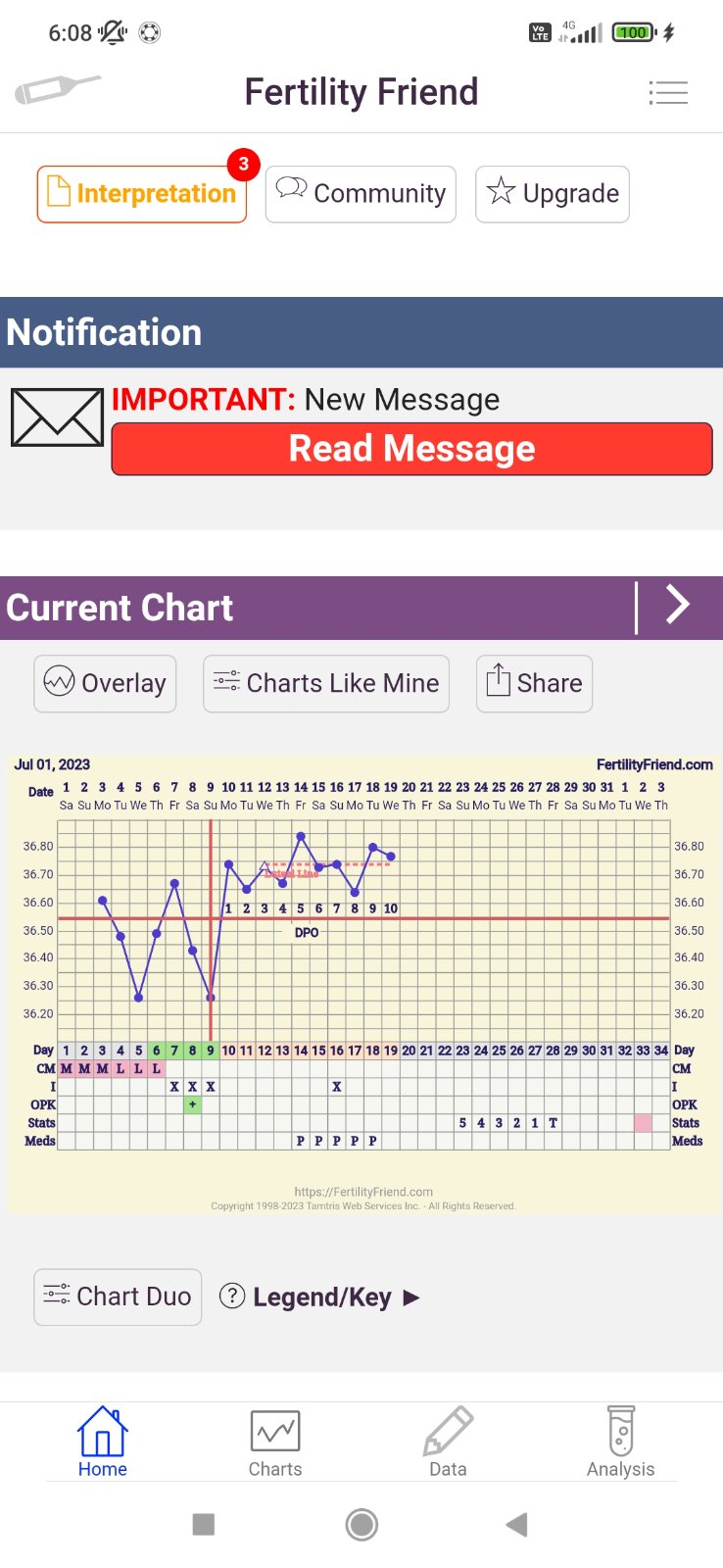
Task: Share the current chart
Action: 534,683
